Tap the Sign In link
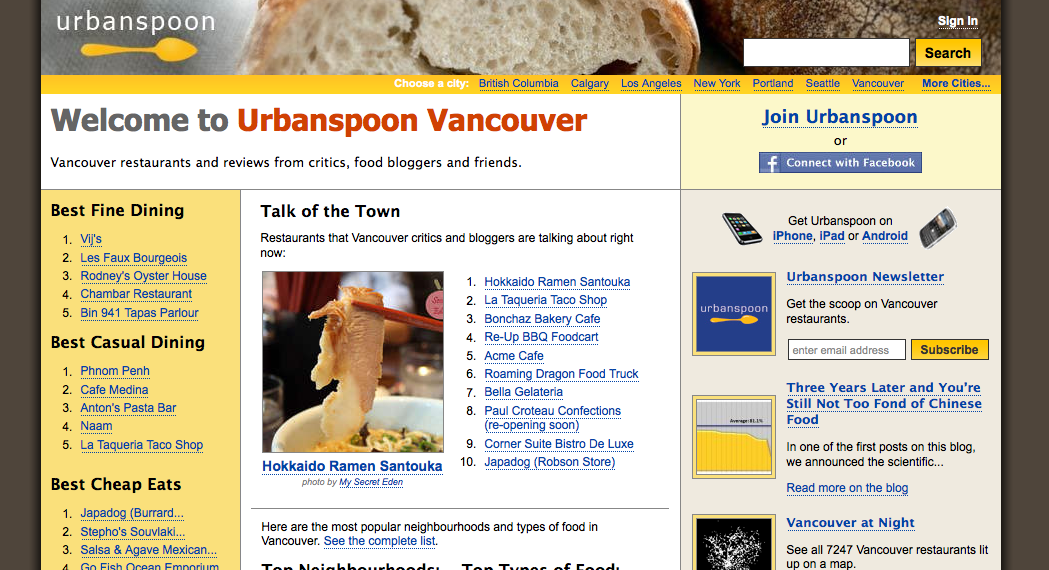This screenshot has height=570, width=1049. click(957, 21)
